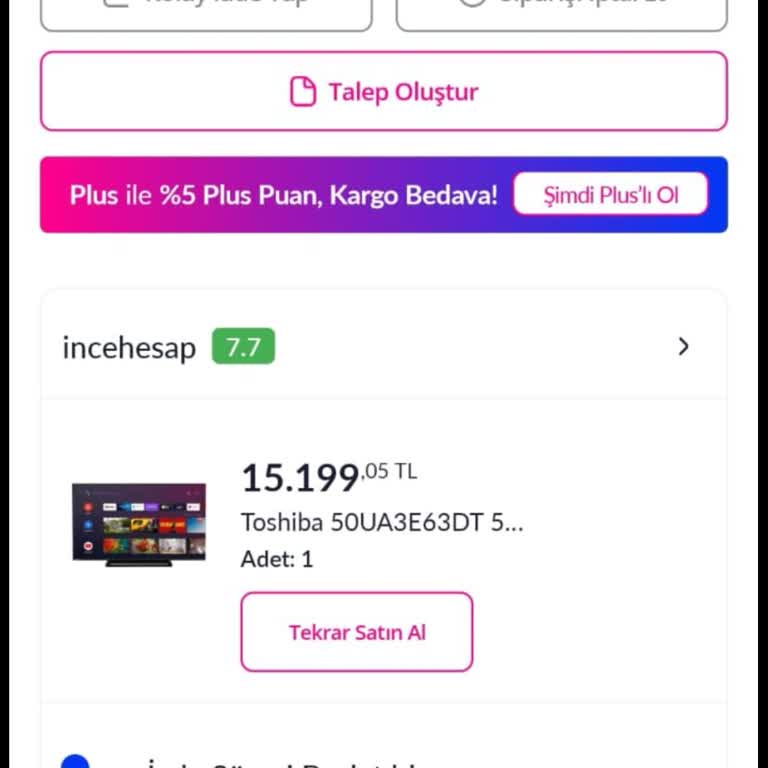Open the Toshiba TV product image
Screen dimensions: 768x768
139,524
